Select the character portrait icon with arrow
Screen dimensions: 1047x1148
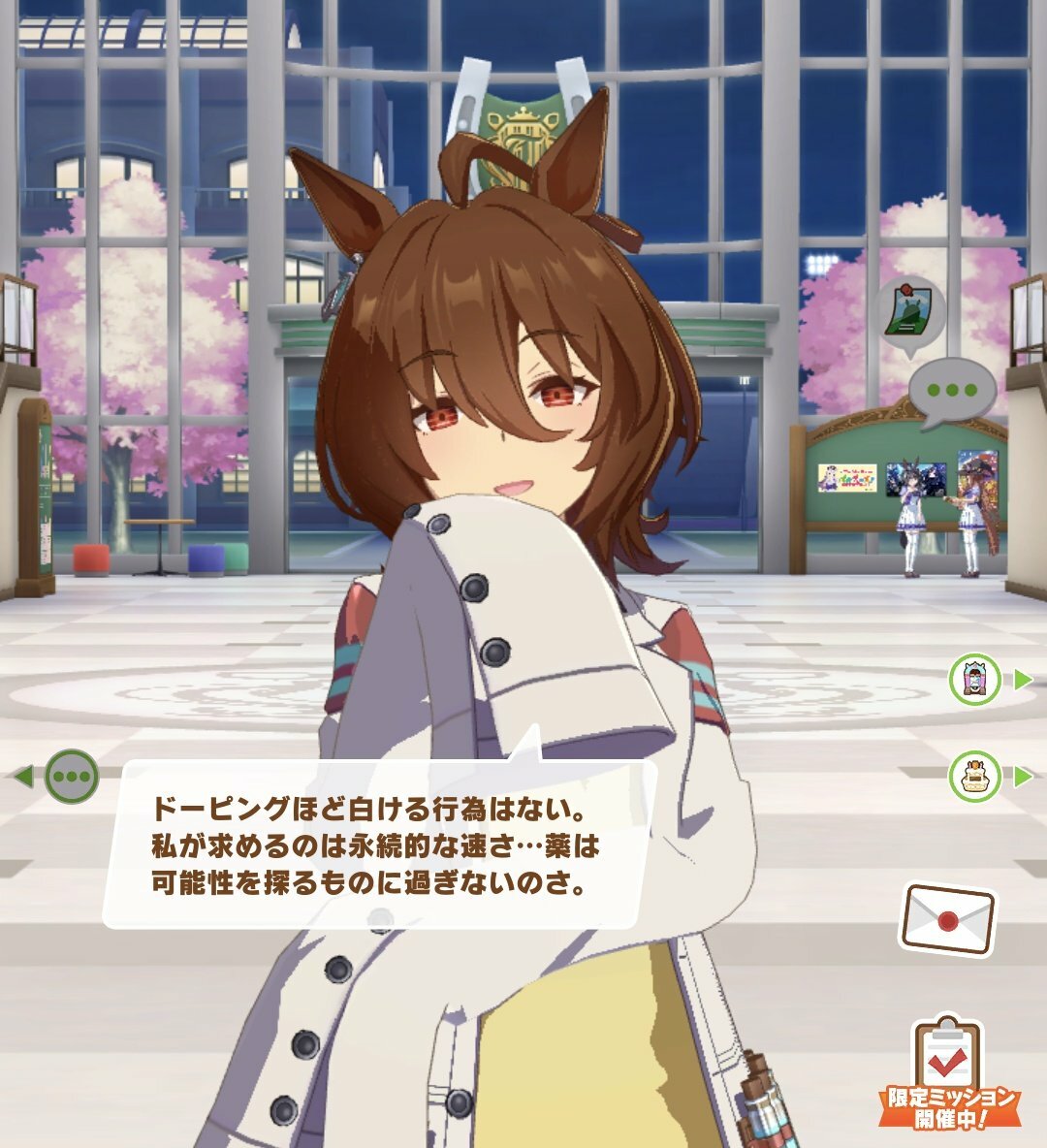pyautogui.click(x=975, y=679)
